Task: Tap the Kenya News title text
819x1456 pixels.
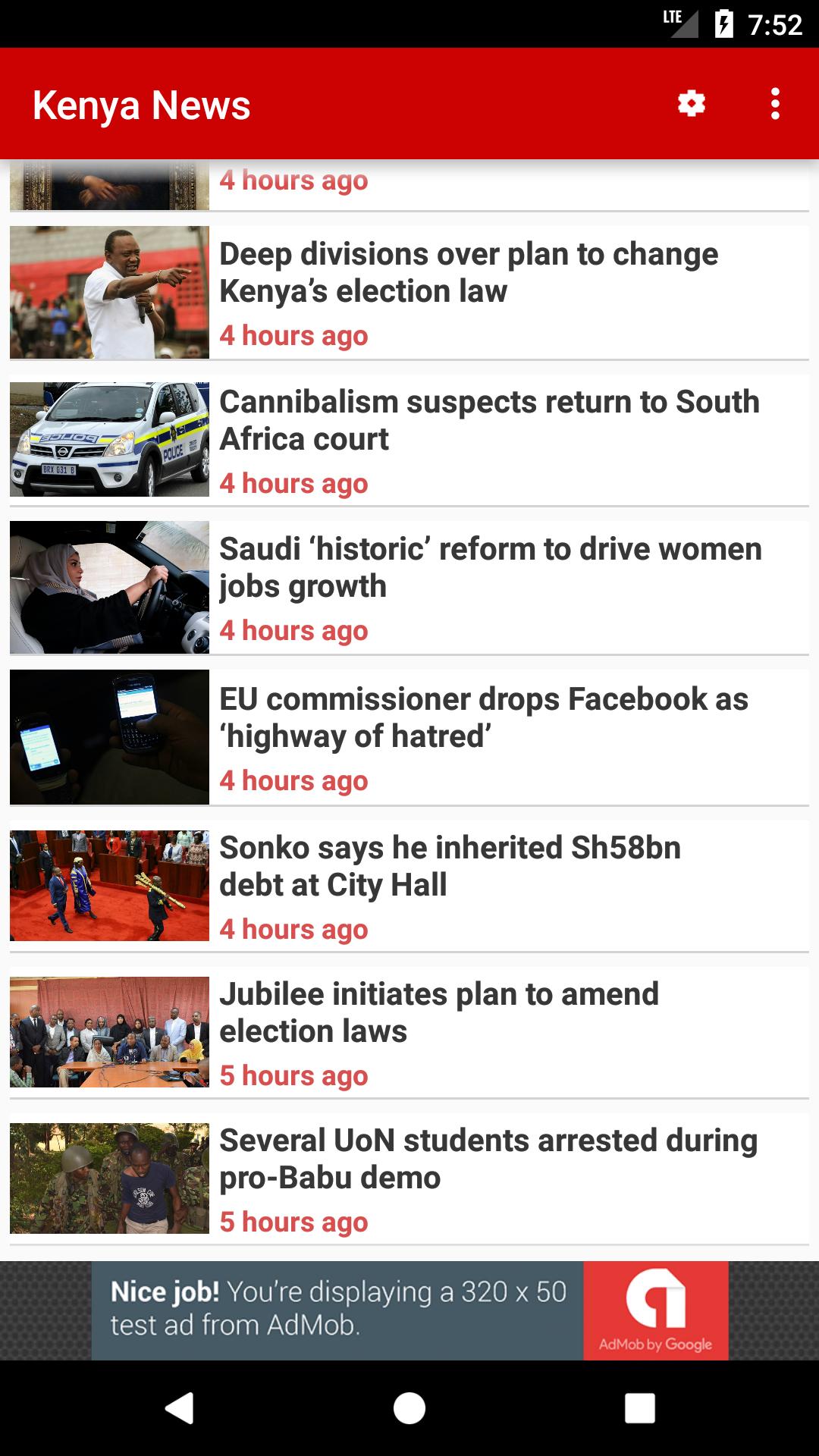Action: pyautogui.click(x=141, y=106)
